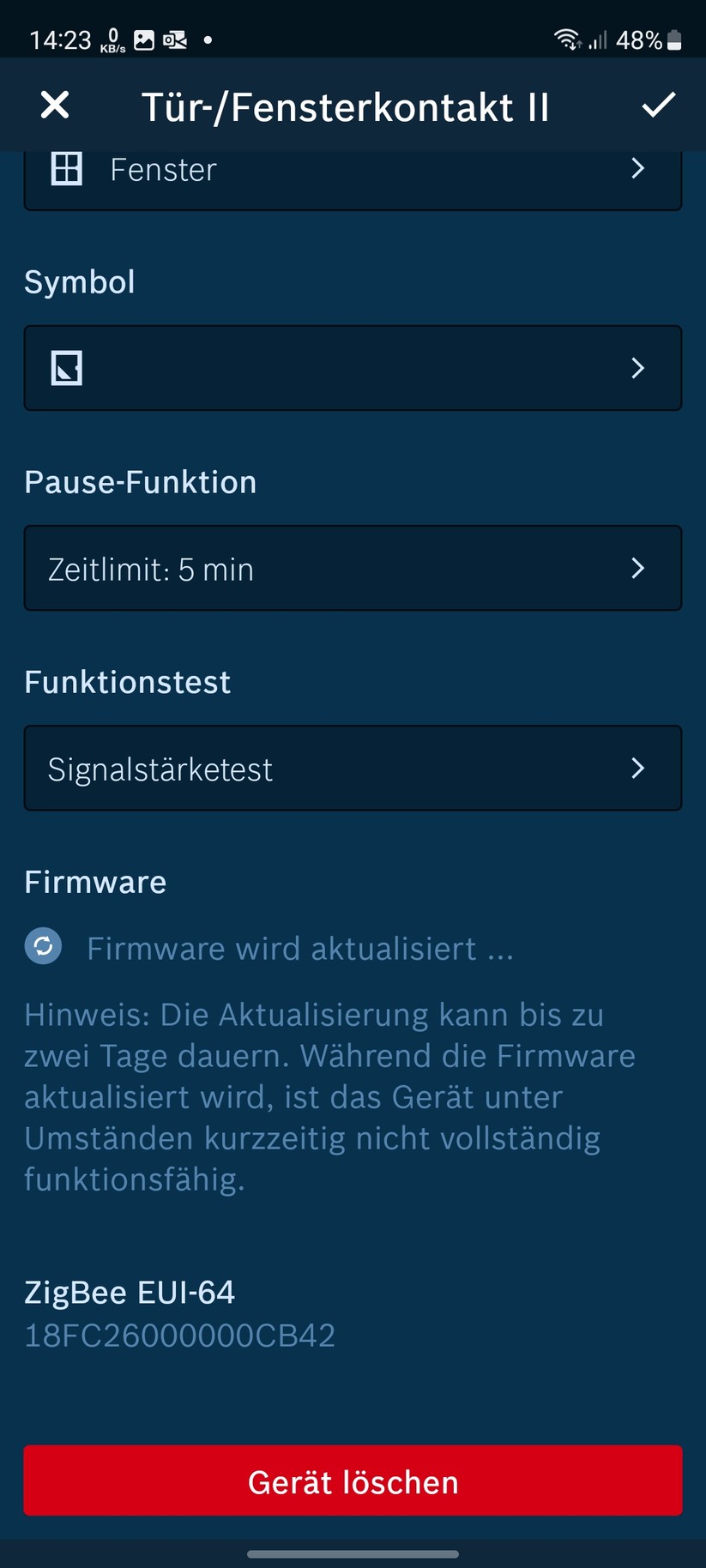Click the firmware update spinner icon
This screenshot has width=706, height=1568.
click(43, 946)
